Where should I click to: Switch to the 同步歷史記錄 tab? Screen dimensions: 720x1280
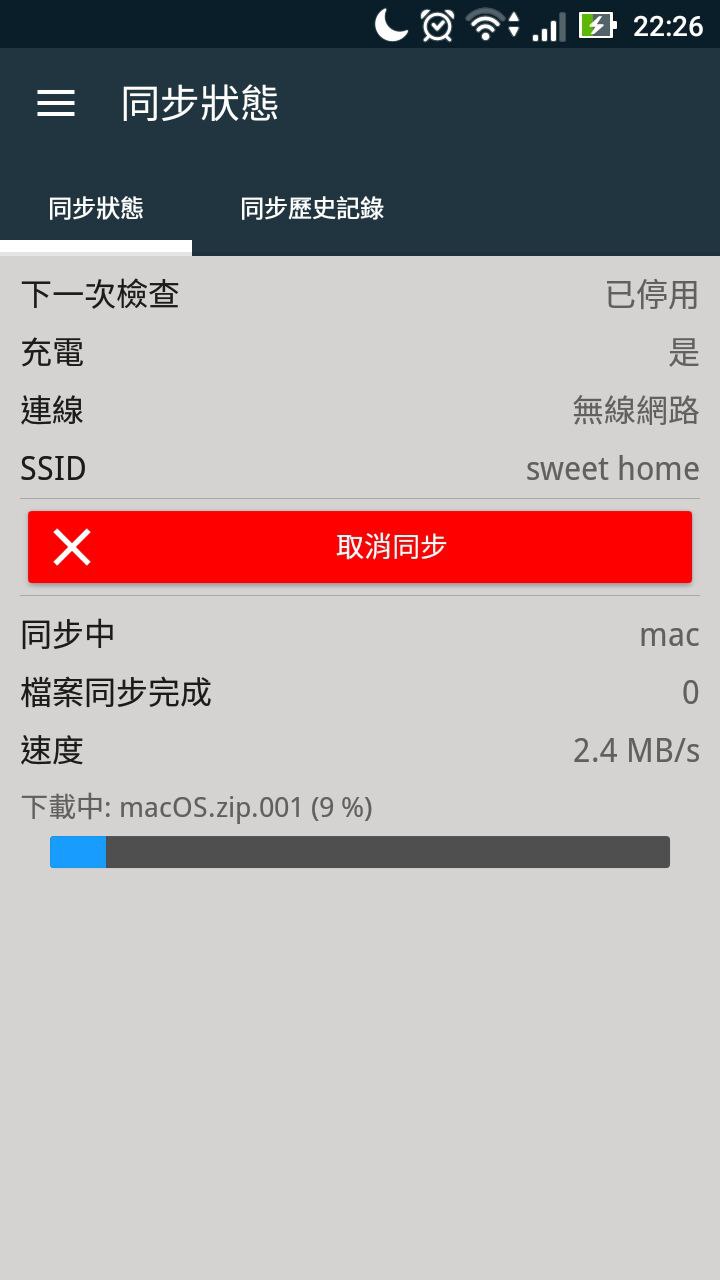tap(312, 208)
